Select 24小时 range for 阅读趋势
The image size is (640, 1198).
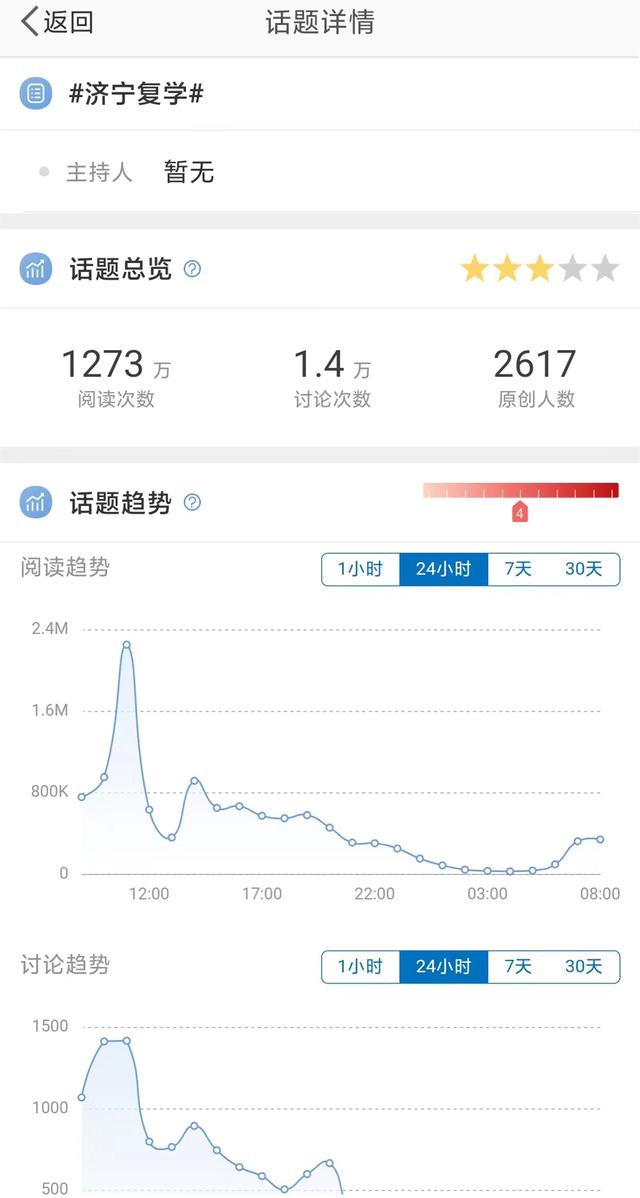(443, 569)
